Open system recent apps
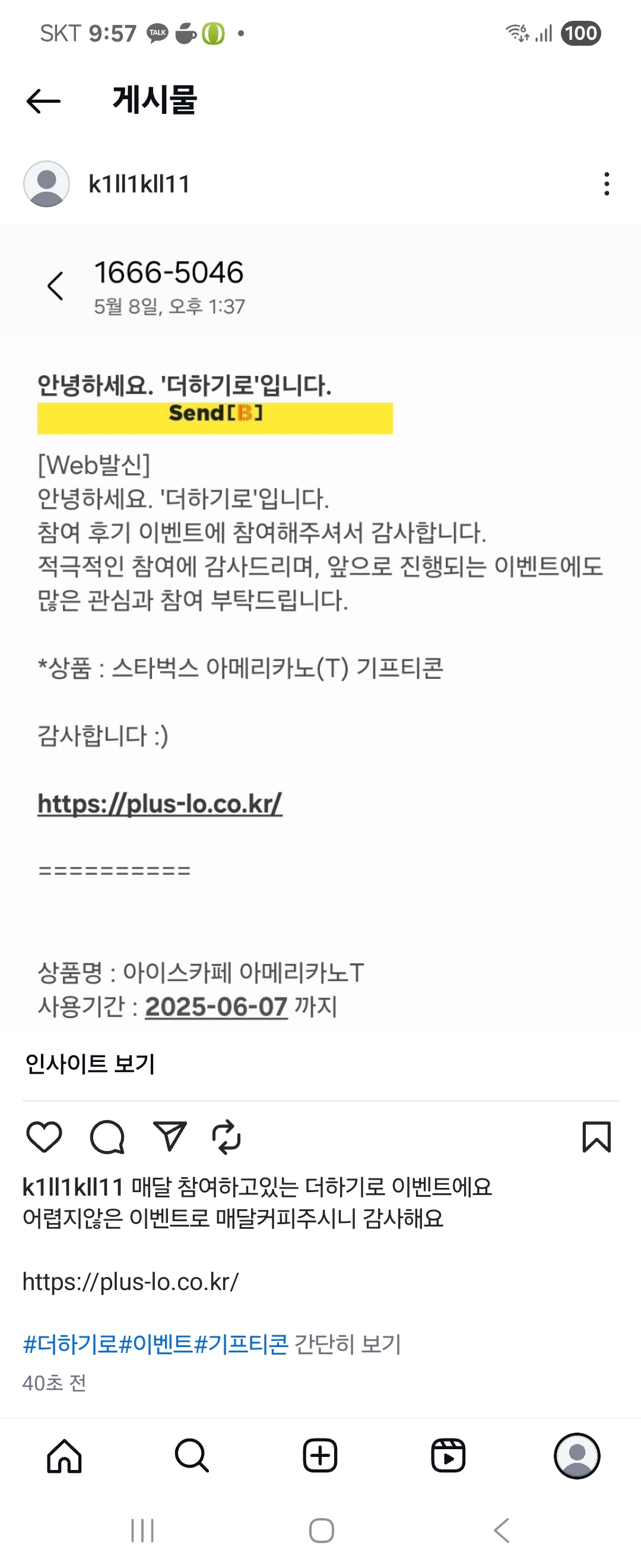This screenshot has width=641, height=1568. (x=142, y=1530)
